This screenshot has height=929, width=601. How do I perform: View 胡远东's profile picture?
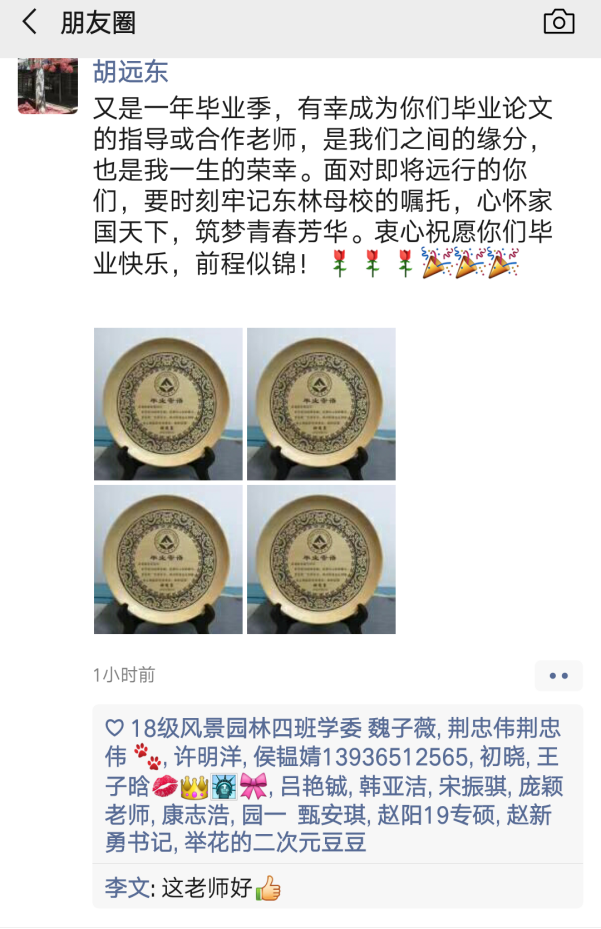click(47, 87)
